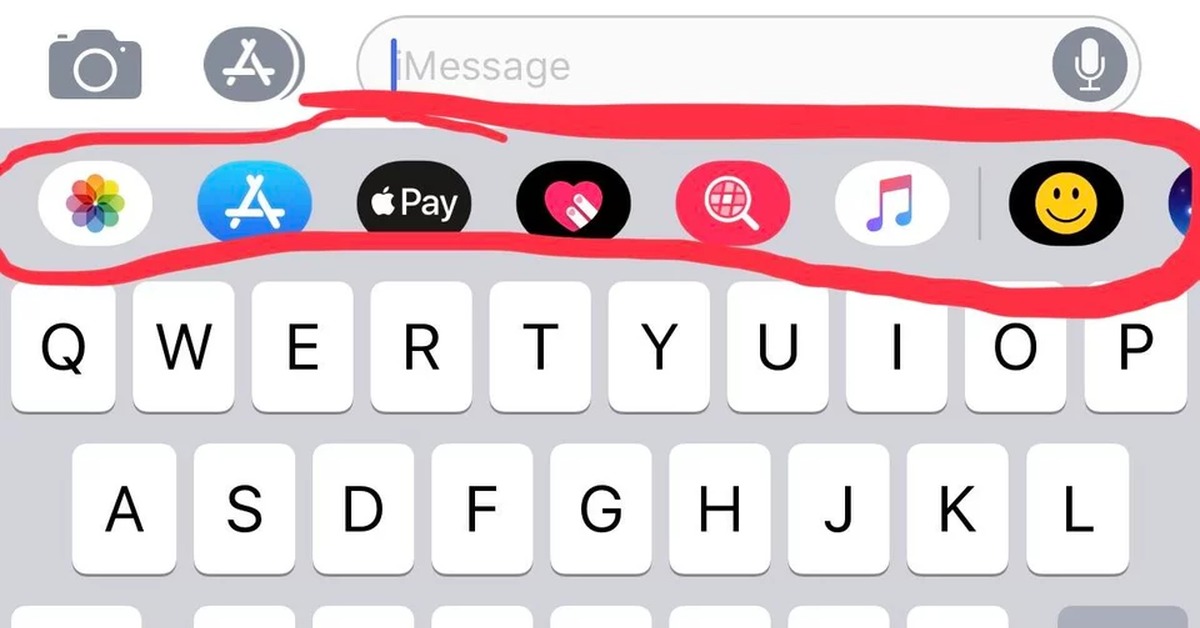This screenshot has width=1200, height=628.
Task: Focus the iMessage text field
Action: pyautogui.click(x=700, y=67)
